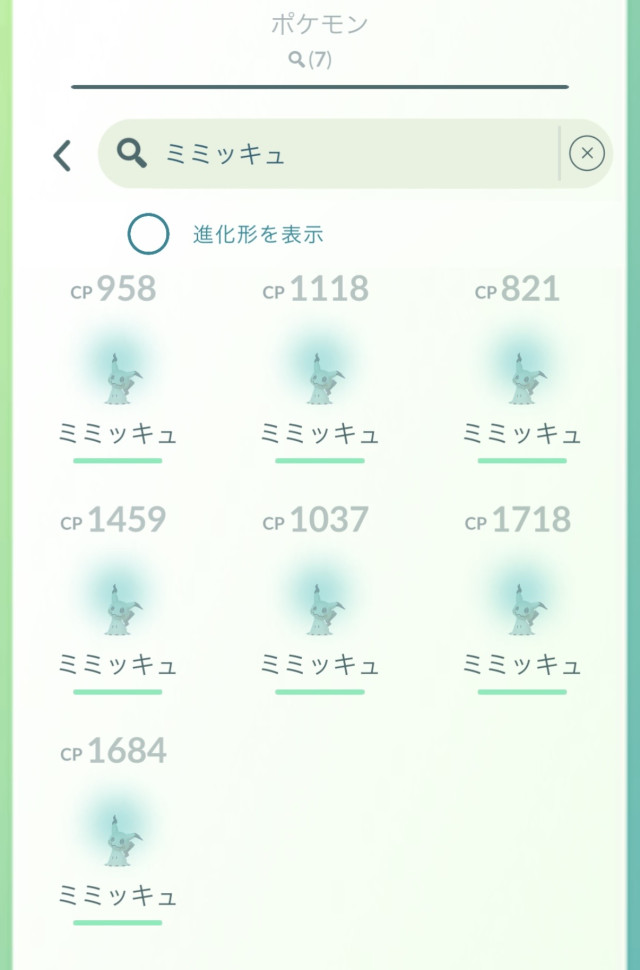Enable the 進化形を表示 option
This screenshot has height=970, width=640.
pos(148,235)
